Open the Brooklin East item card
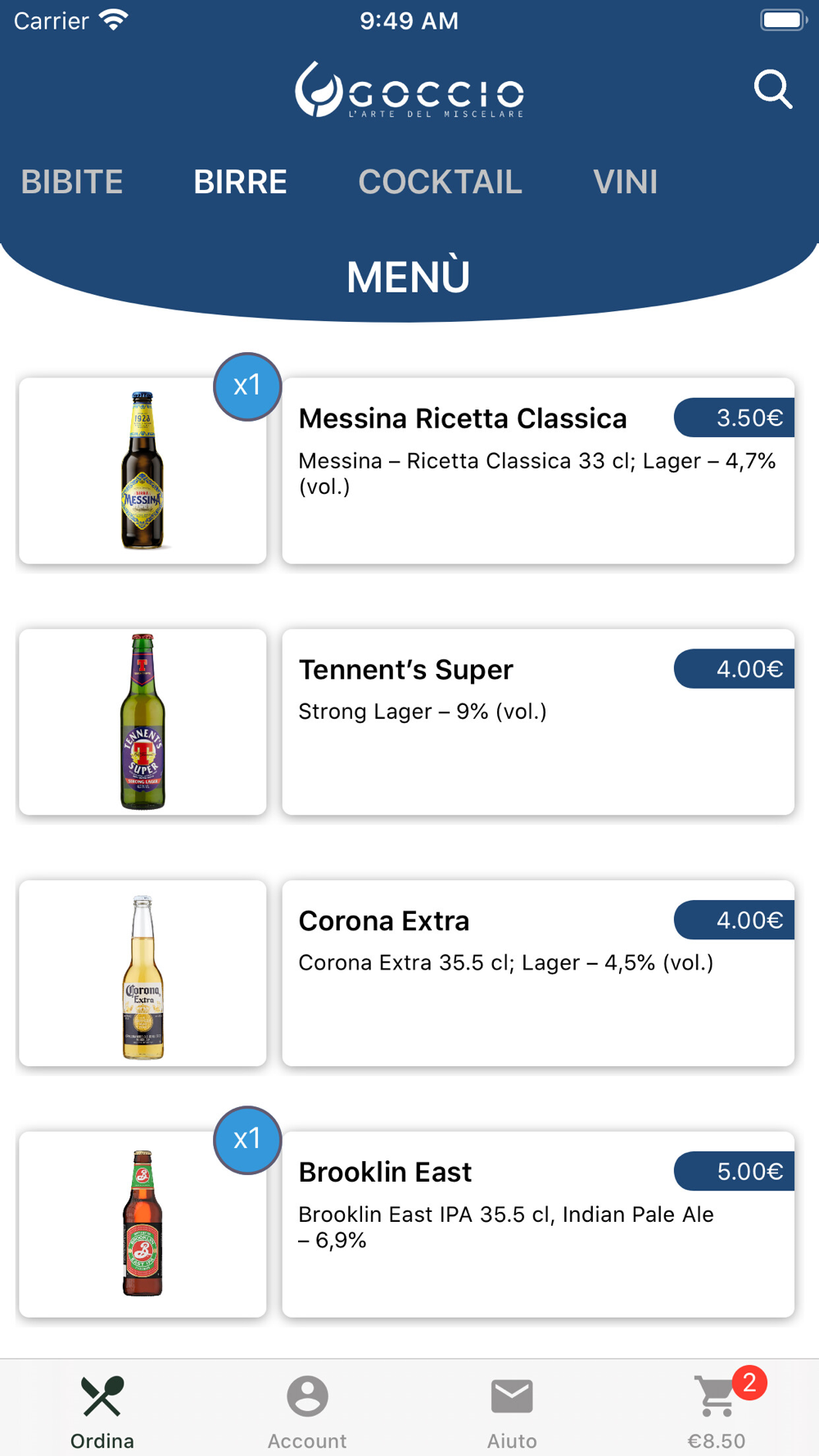 538,1224
